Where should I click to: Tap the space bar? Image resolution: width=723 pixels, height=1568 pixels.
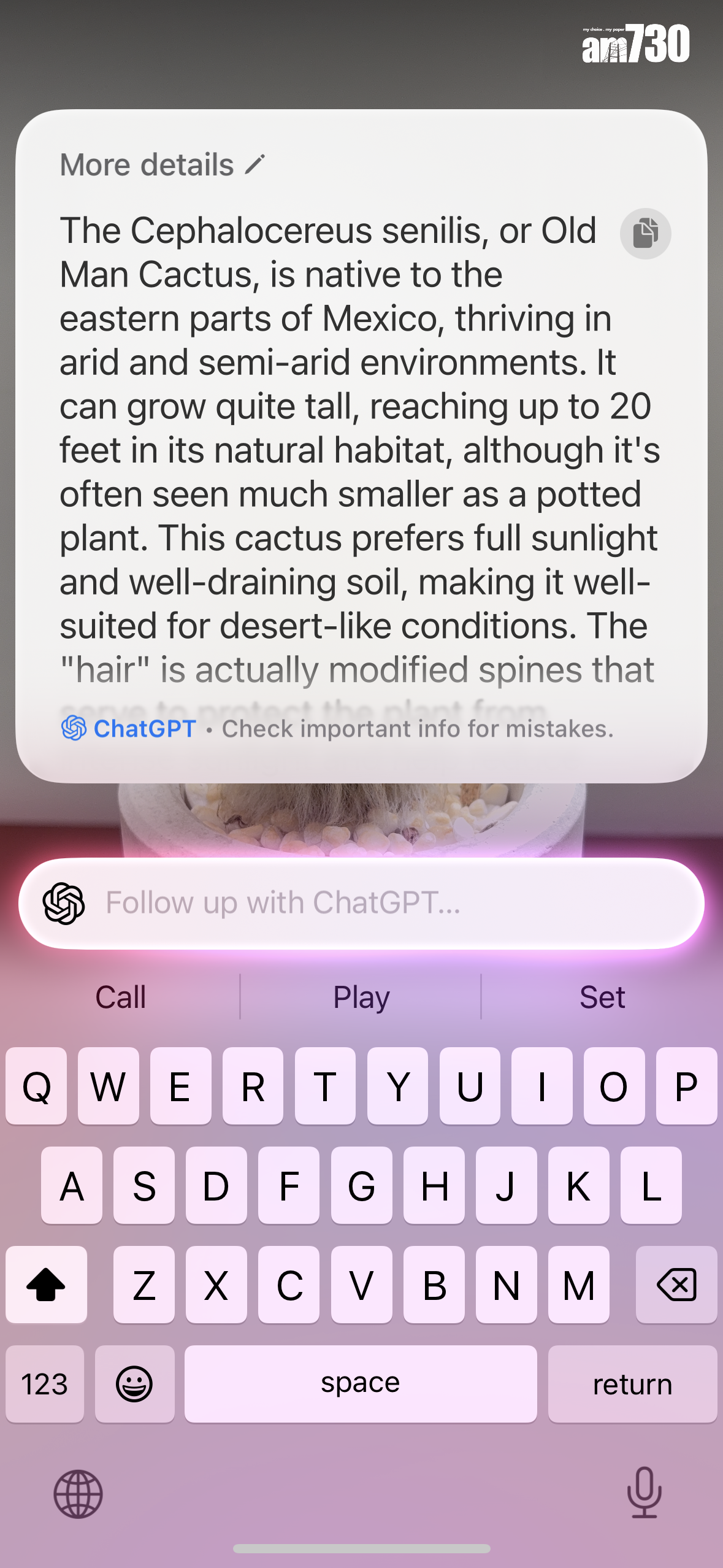pos(361,1384)
